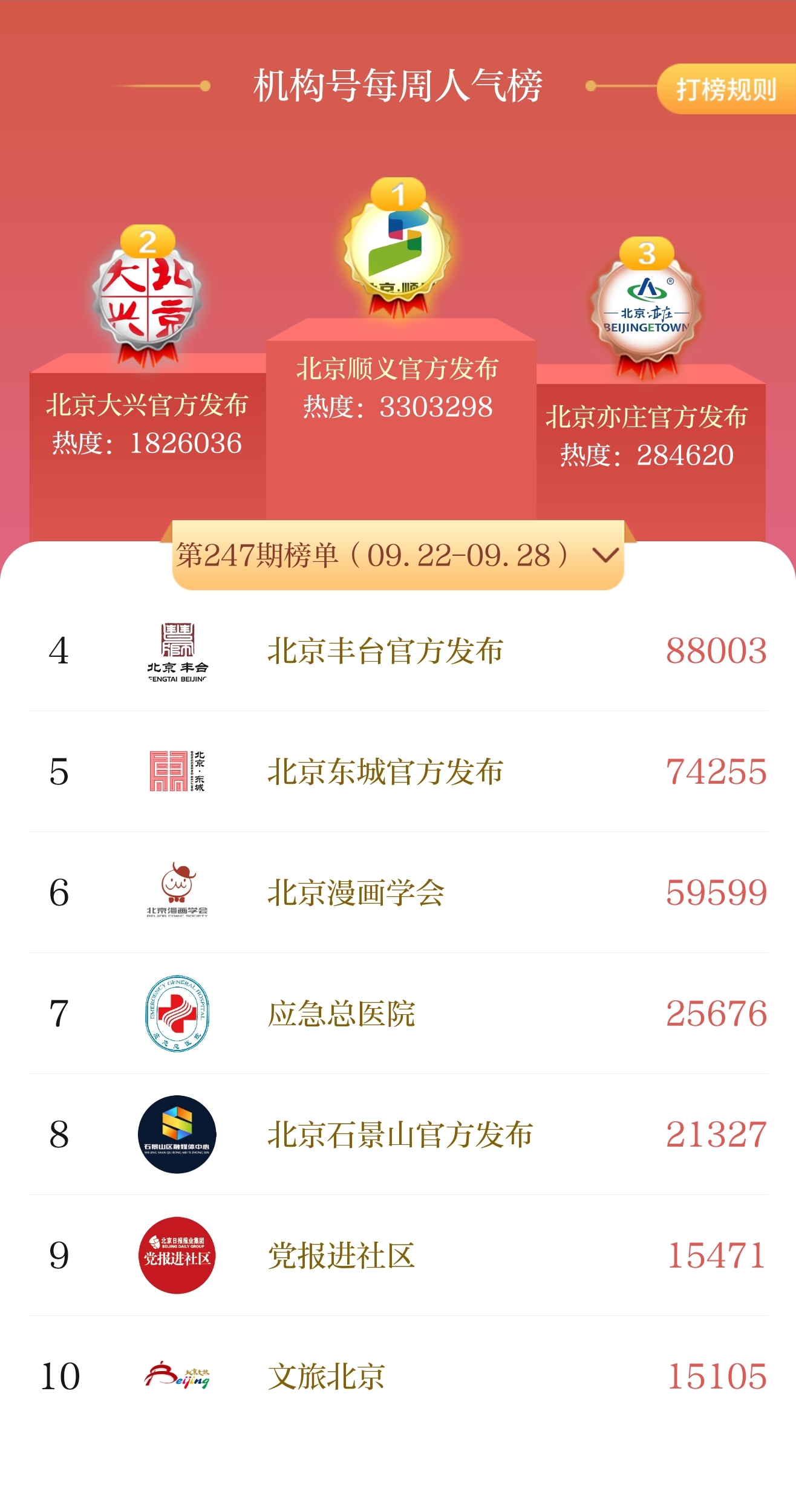Screen dimensions: 796x1512
Task: View the 北京漫画学会 entry
Action: point(356,893)
